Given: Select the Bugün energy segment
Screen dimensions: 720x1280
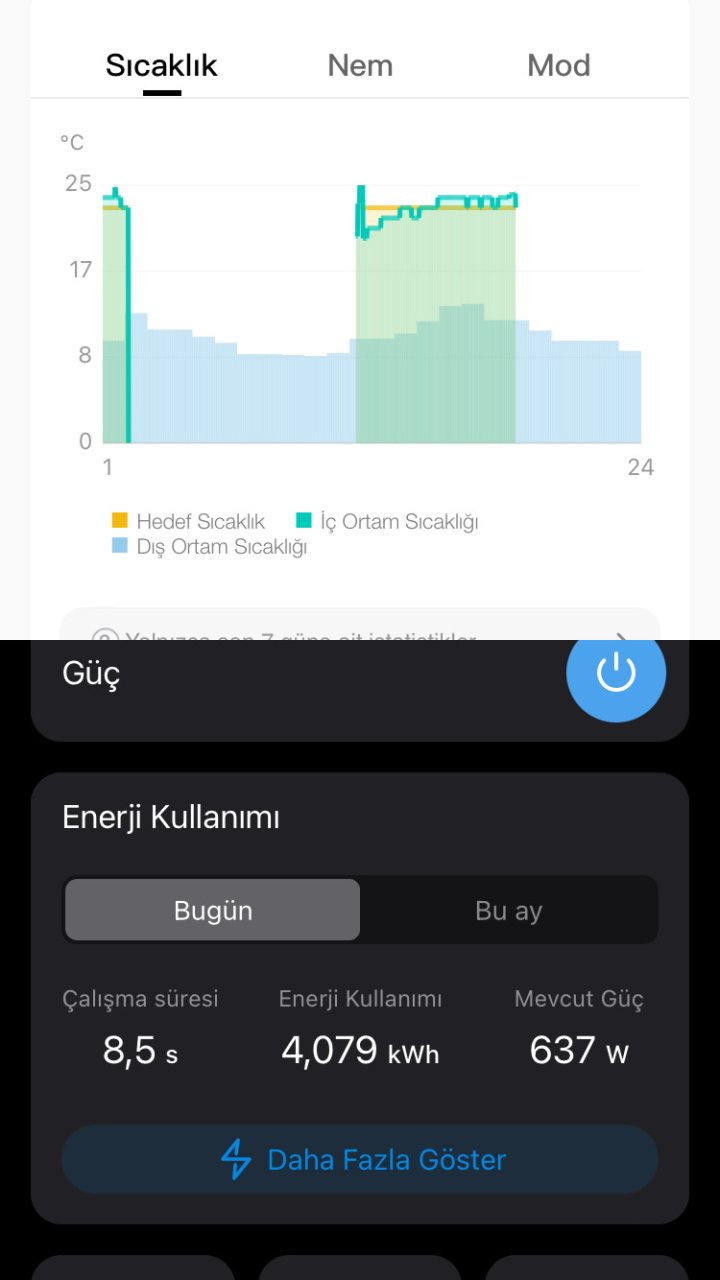Looking at the screenshot, I should (213, 910).
